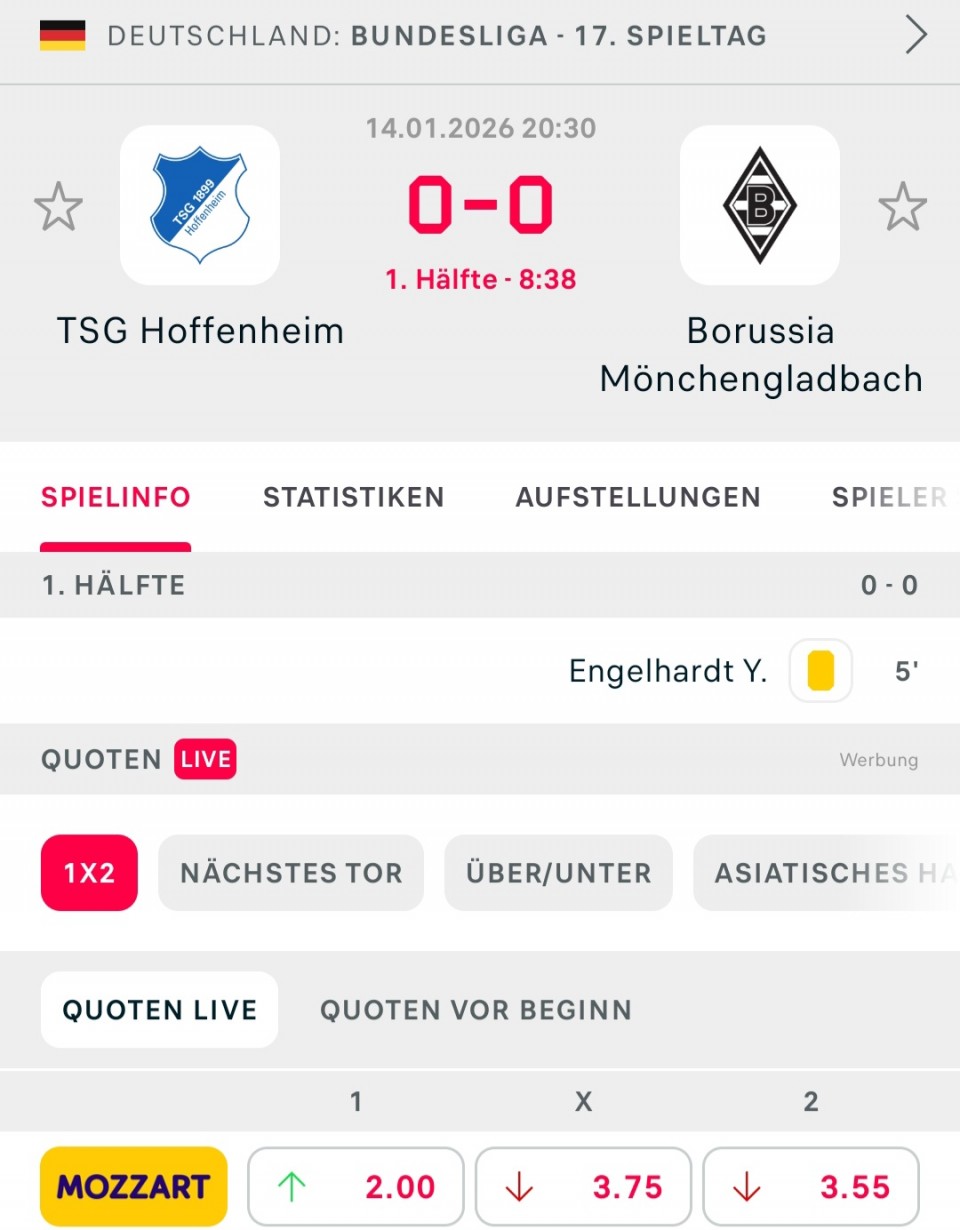
Task: Select the Quoten Live tab
Action: [160, 1010]
